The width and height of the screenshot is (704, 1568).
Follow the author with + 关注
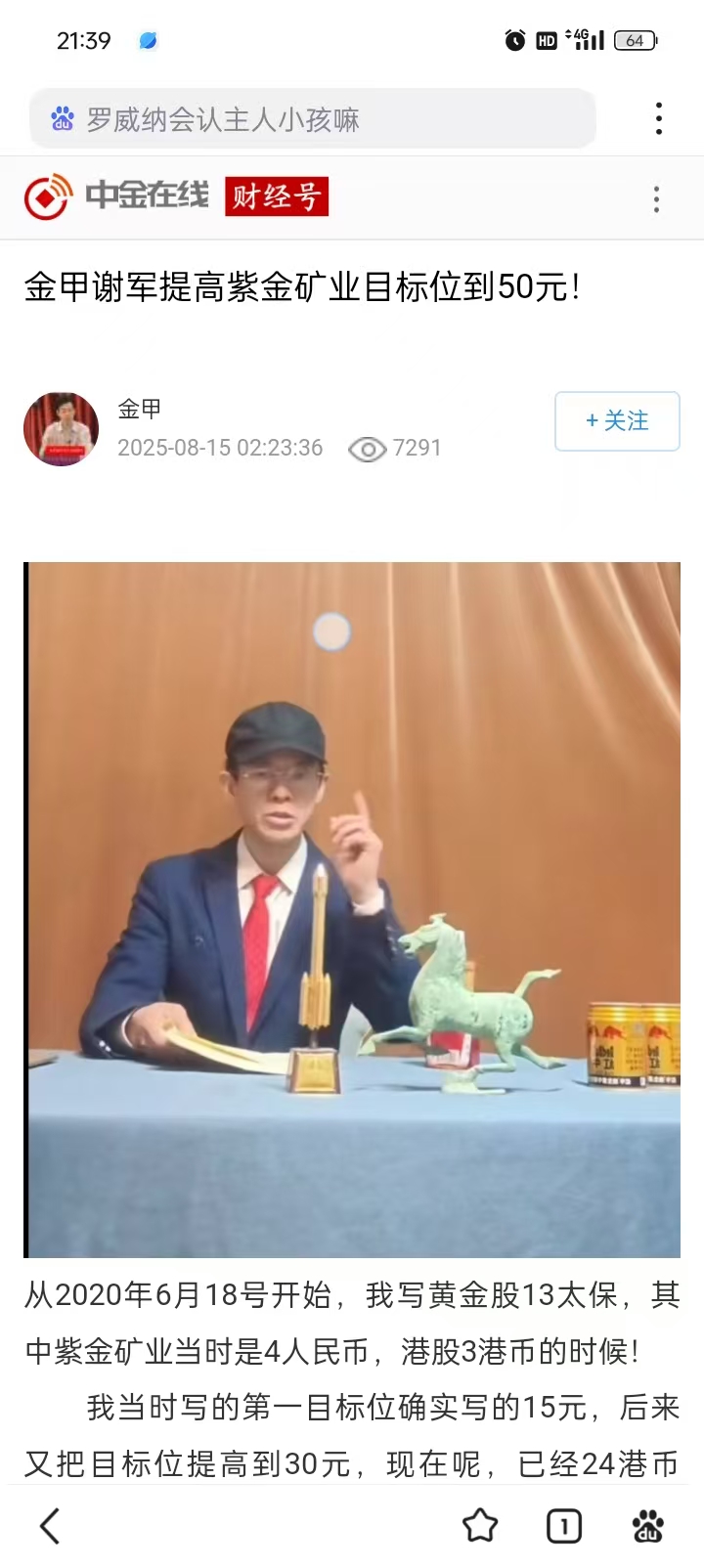click(x=617, y=421)
